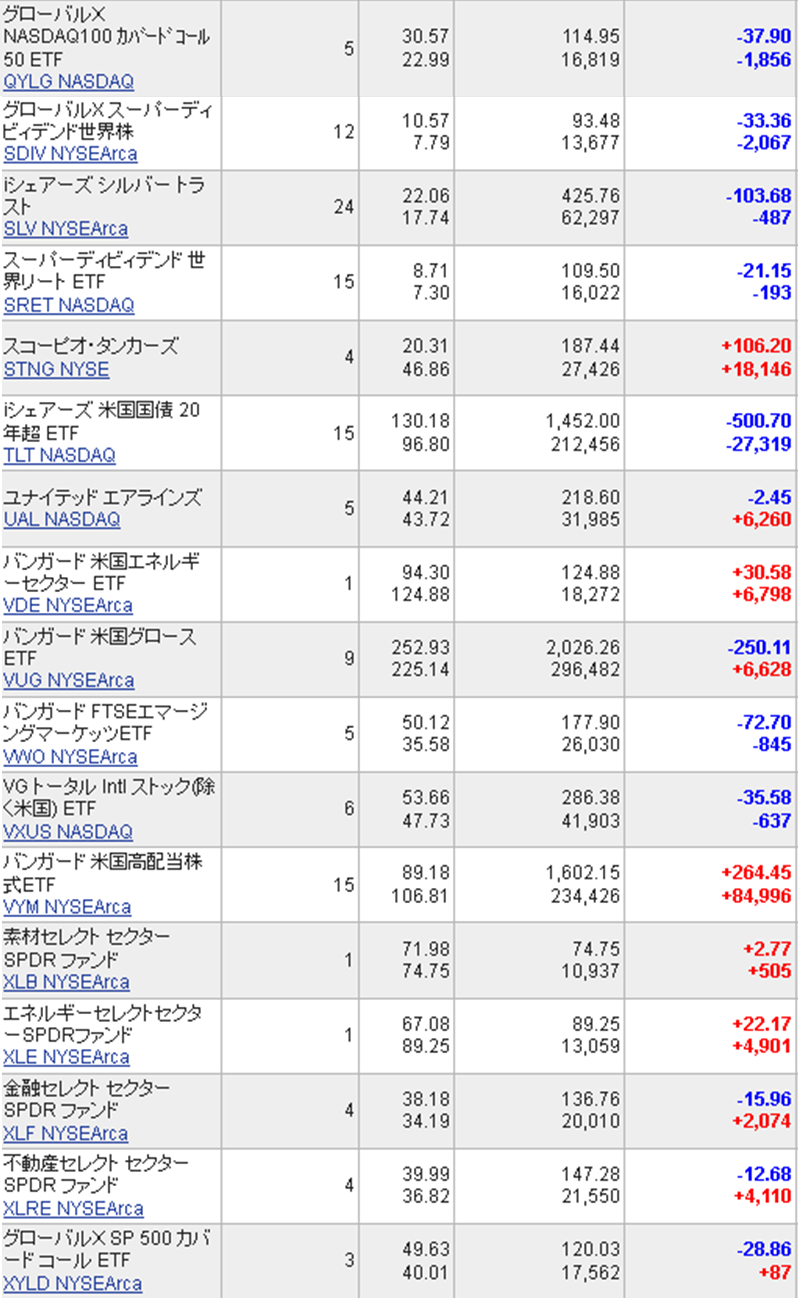Select the XLB NYSEArca link
Screen dimensions: 798x1298
pyautogui.click(x=66, y=982)
